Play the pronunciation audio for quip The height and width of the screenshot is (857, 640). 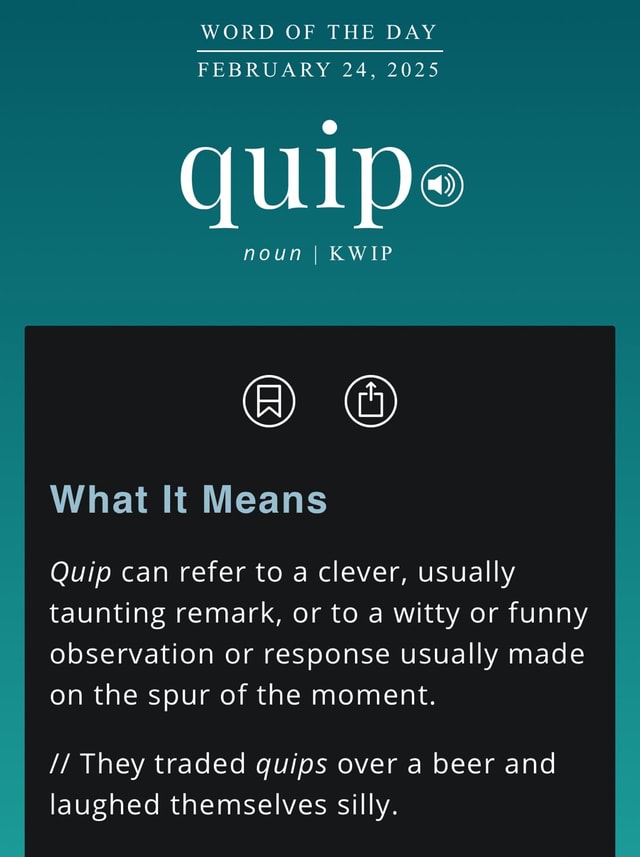pyautogui.click(x=442, y=186)
